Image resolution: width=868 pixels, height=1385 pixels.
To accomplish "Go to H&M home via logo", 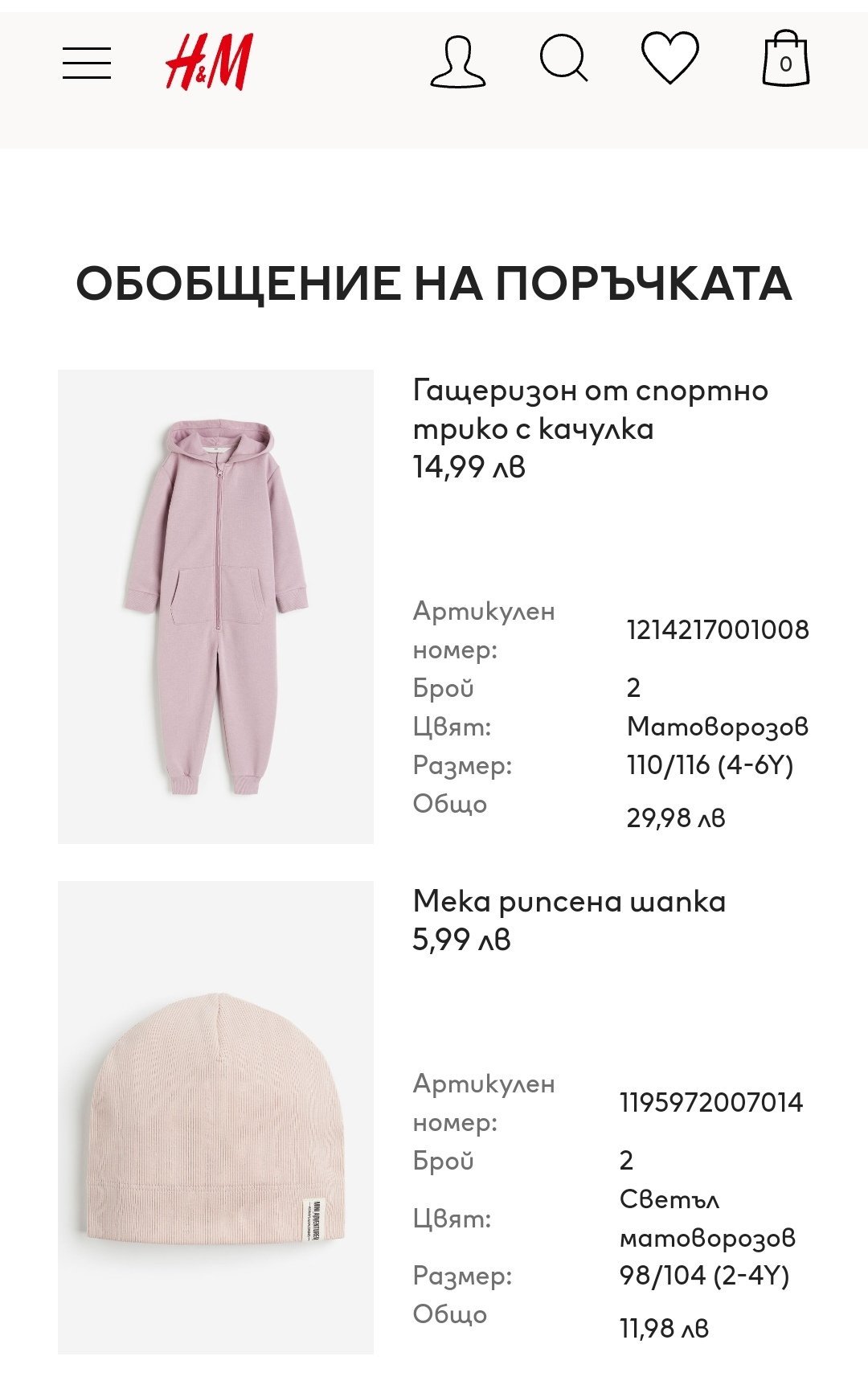I will 208,62.
